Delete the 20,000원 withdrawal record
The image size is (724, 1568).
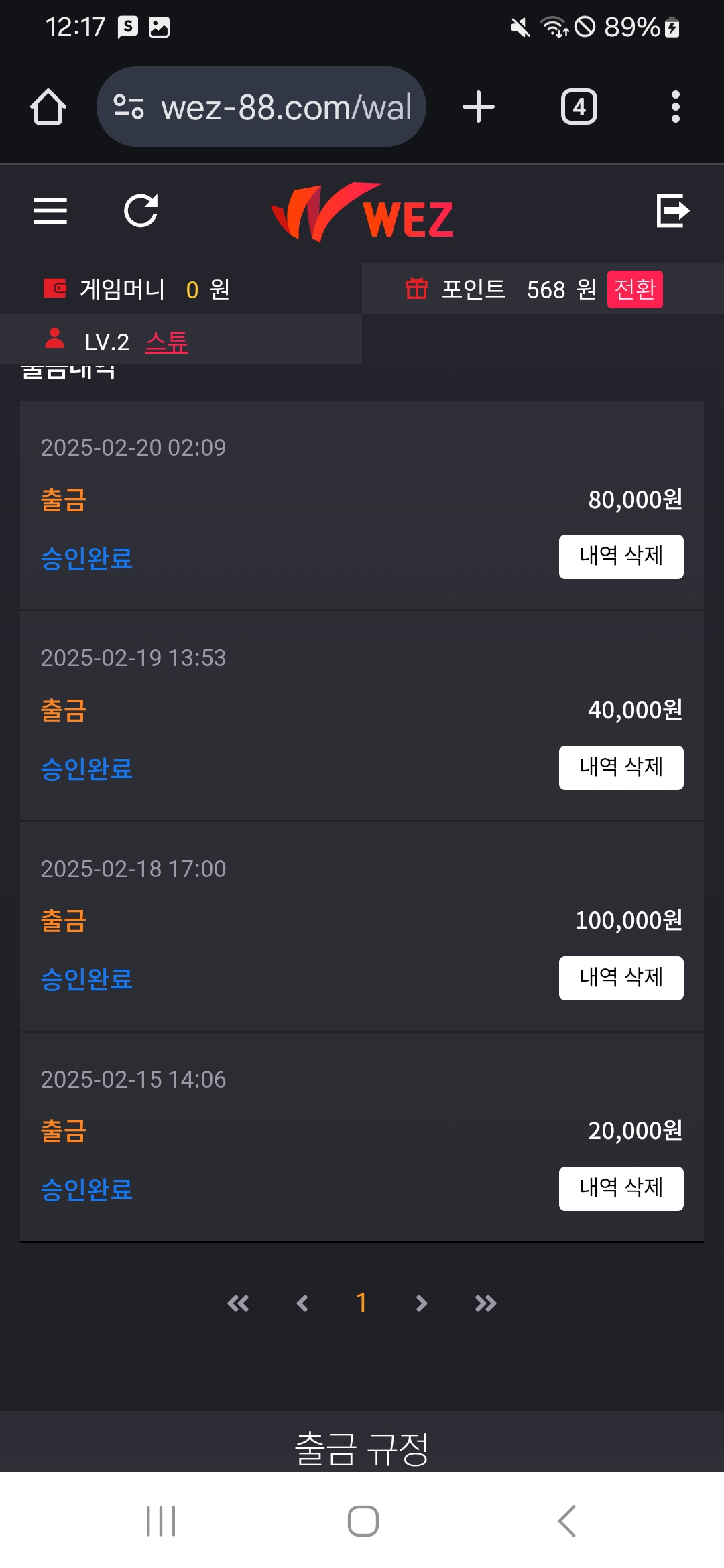[x=621, y=1188]
